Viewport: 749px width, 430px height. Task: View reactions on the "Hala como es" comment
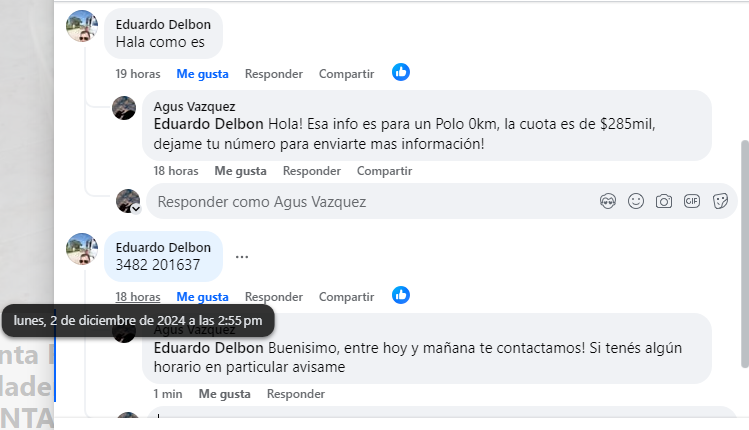tap(401, 72)
